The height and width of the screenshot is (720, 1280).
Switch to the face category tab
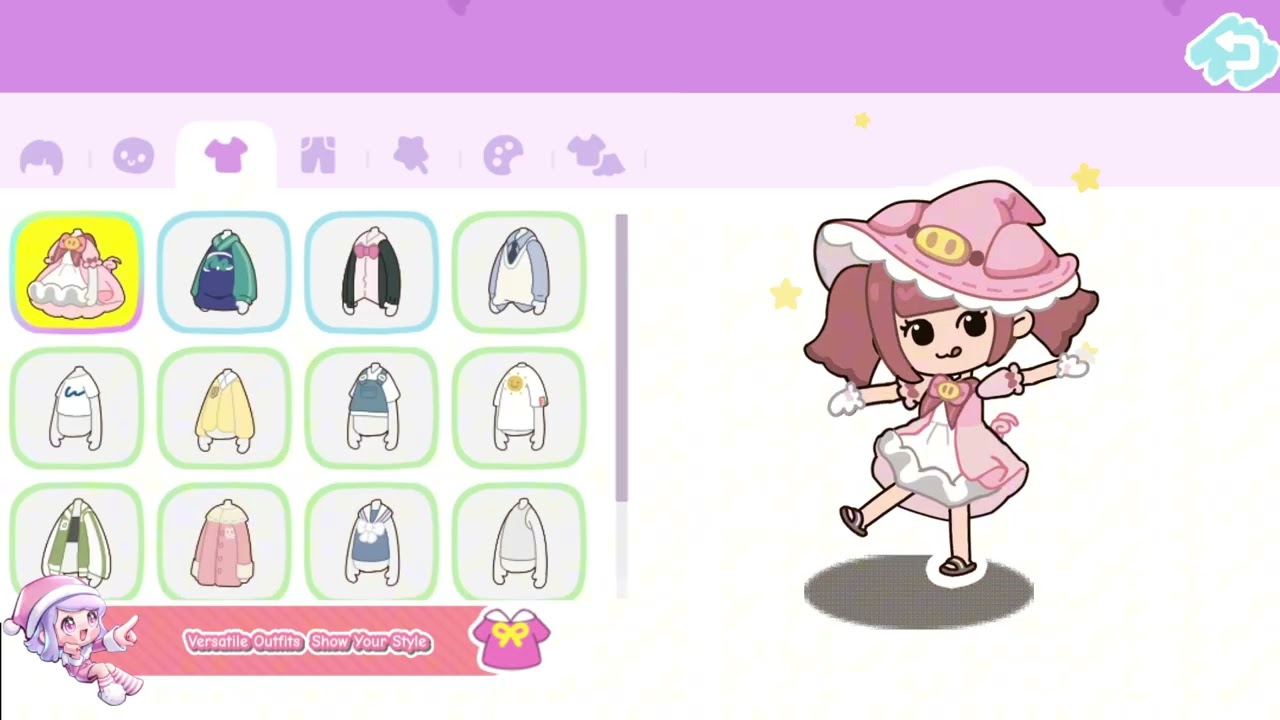click(x=133, y=157)
